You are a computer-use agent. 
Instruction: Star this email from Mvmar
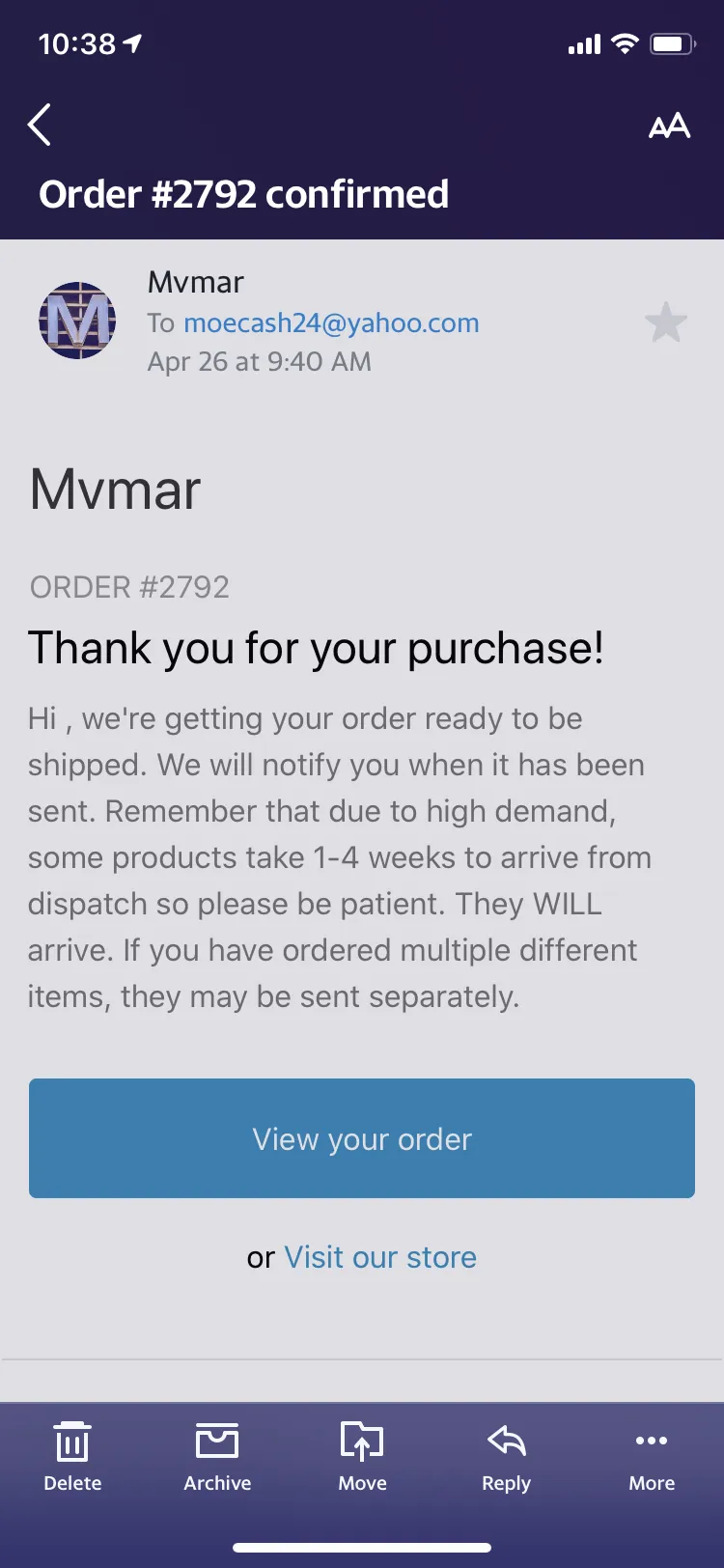[x=666, y=322]
